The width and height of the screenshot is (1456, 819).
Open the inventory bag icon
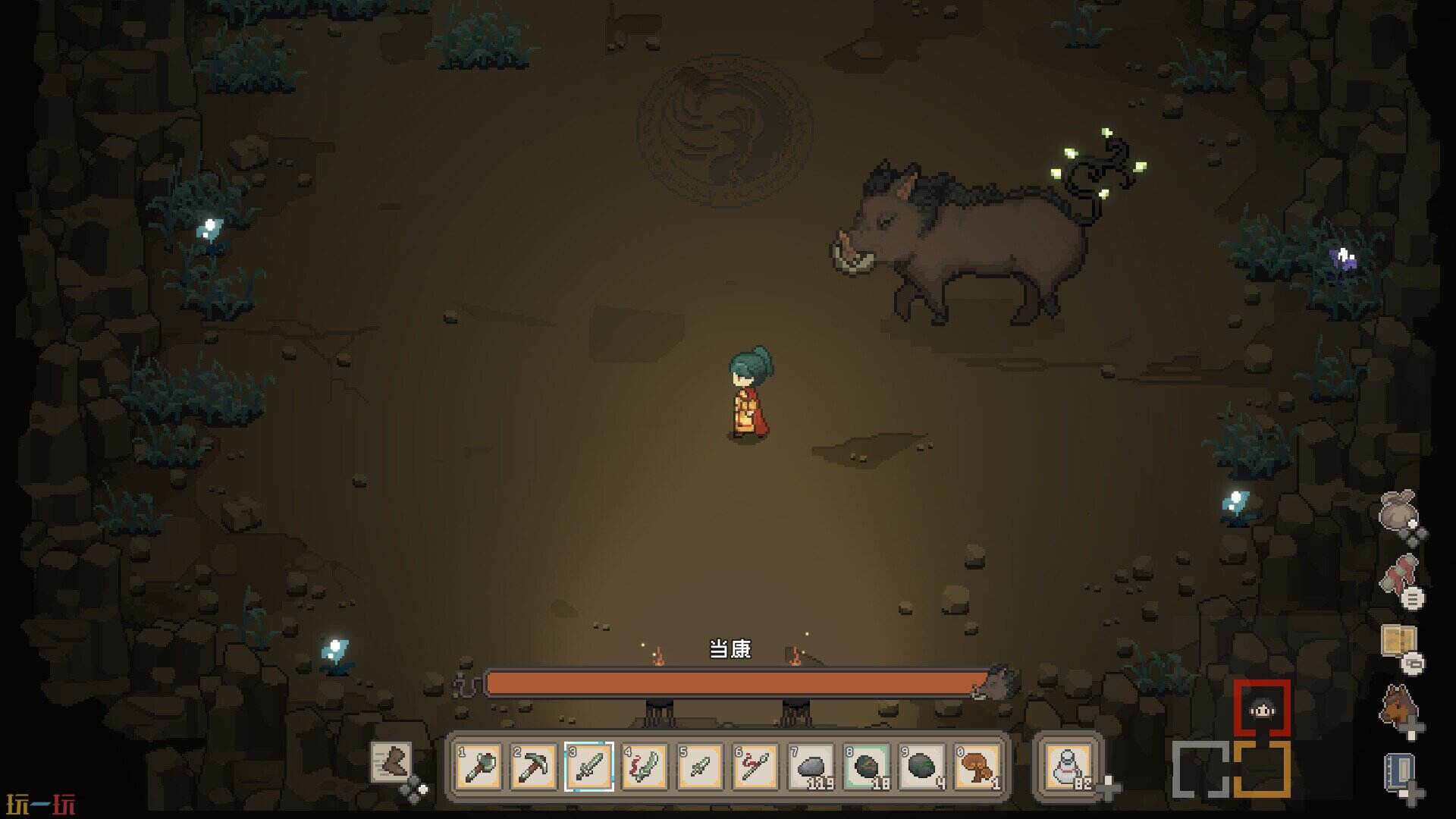1398,512
